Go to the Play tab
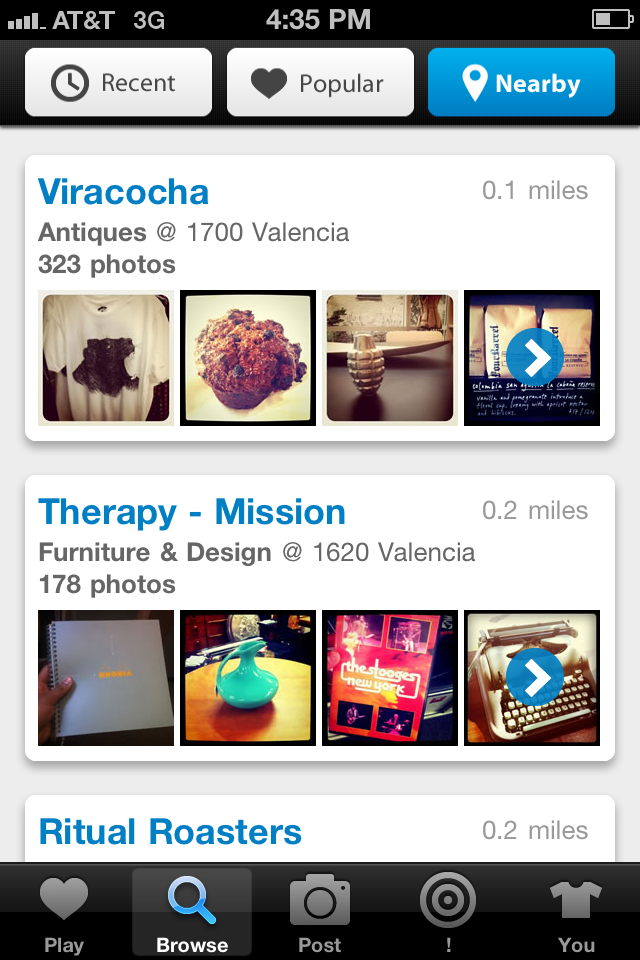The width and height of the screenshot is (640, 960). [65, 914]
